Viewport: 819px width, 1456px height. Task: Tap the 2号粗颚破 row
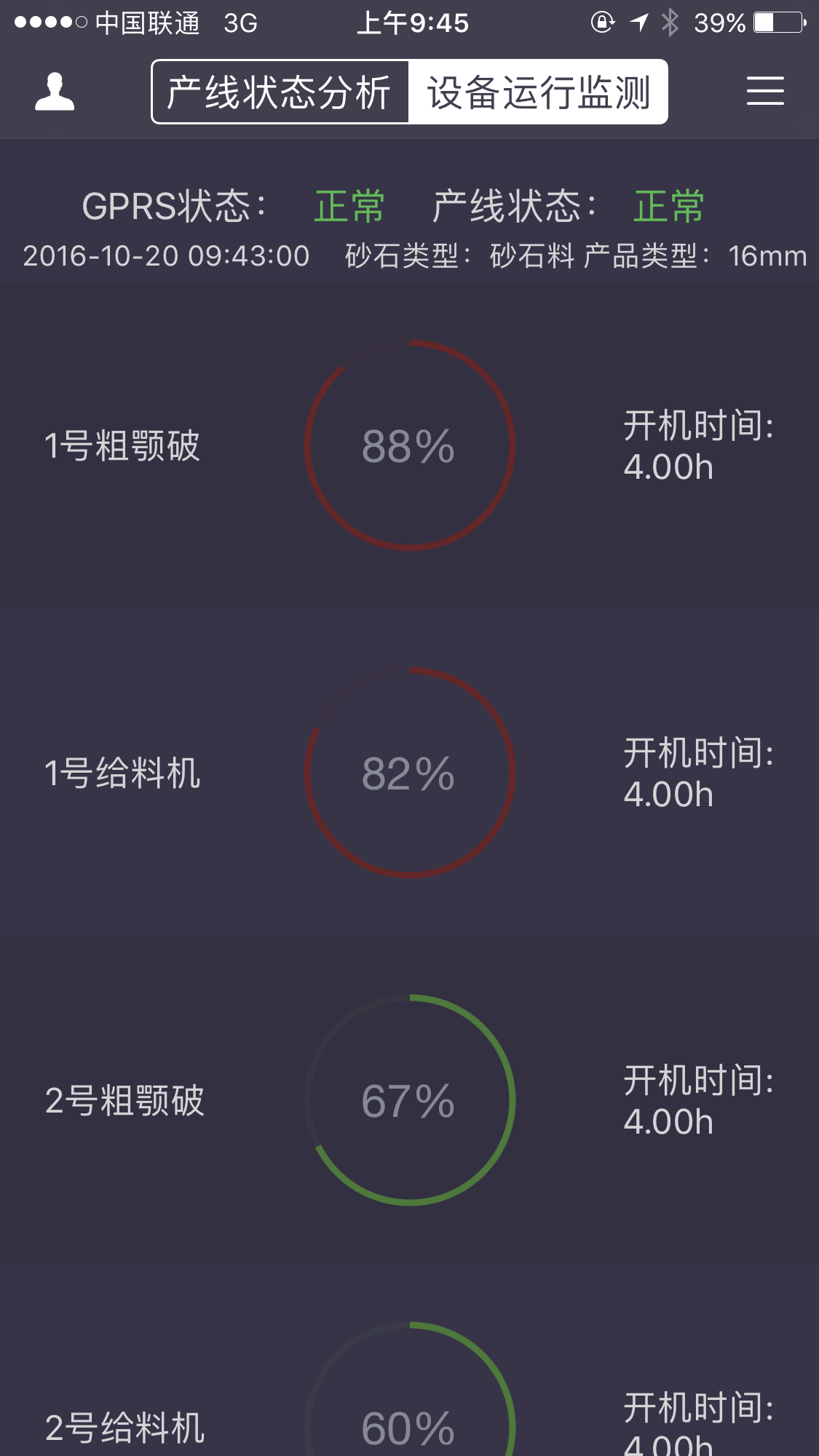coord(409,1100)
